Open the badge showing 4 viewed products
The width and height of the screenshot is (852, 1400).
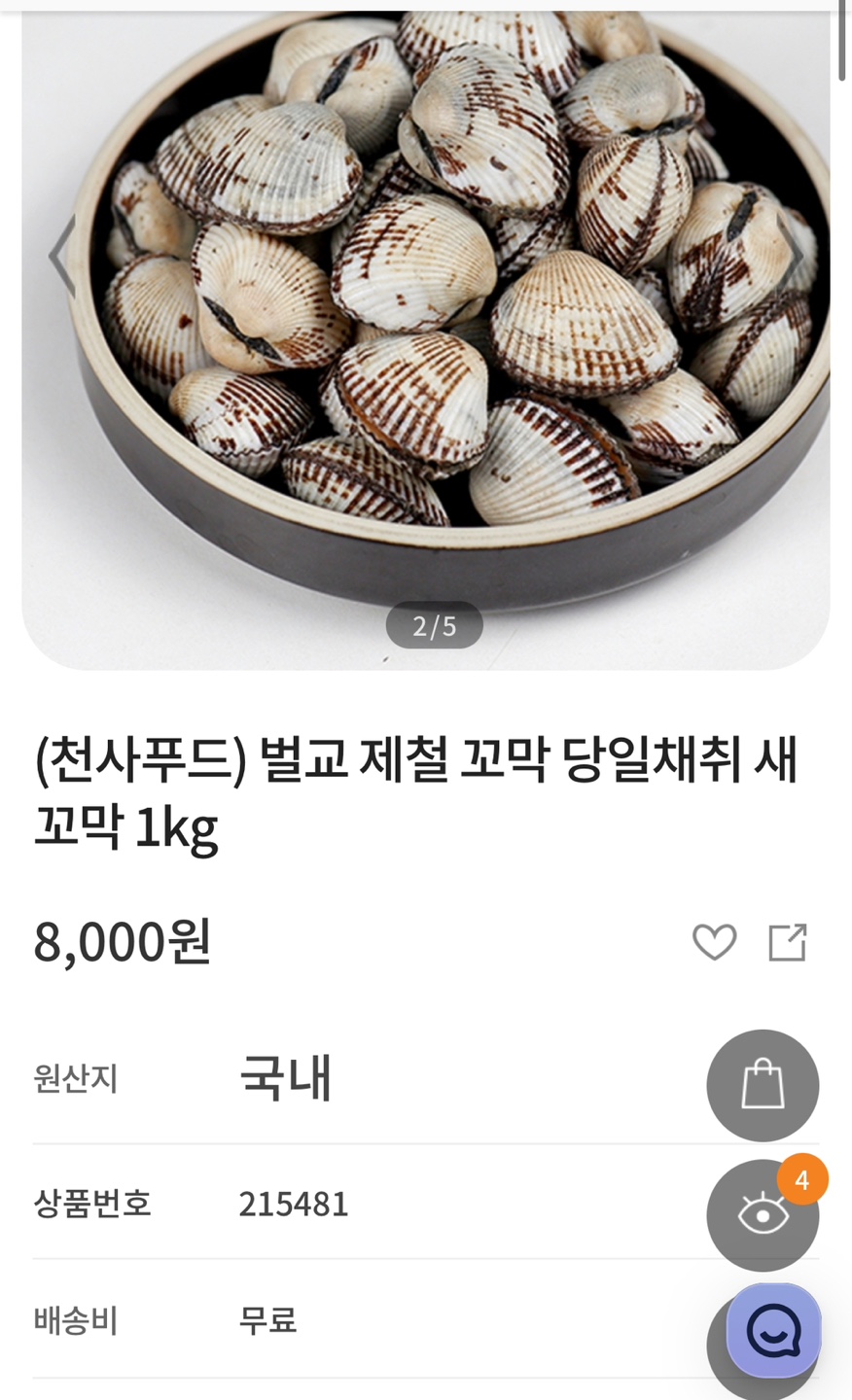(804, 1179)
